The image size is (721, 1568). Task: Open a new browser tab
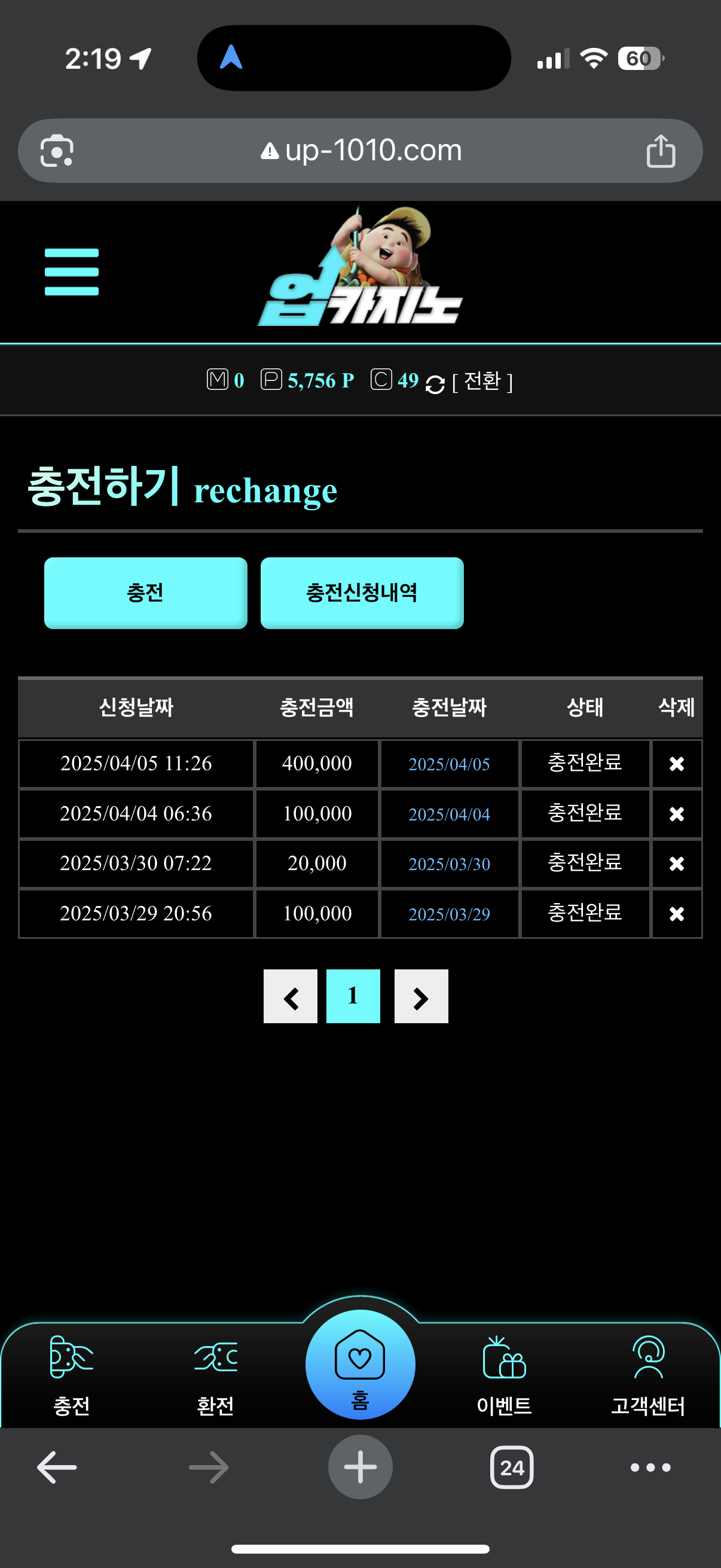[360, 1468]
